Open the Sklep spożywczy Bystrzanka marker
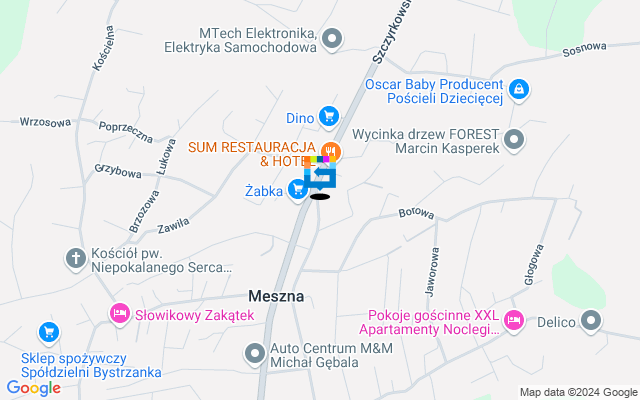The height and width of the screenshot is (400, 640). pyautogui.click(x=47, y=332)
